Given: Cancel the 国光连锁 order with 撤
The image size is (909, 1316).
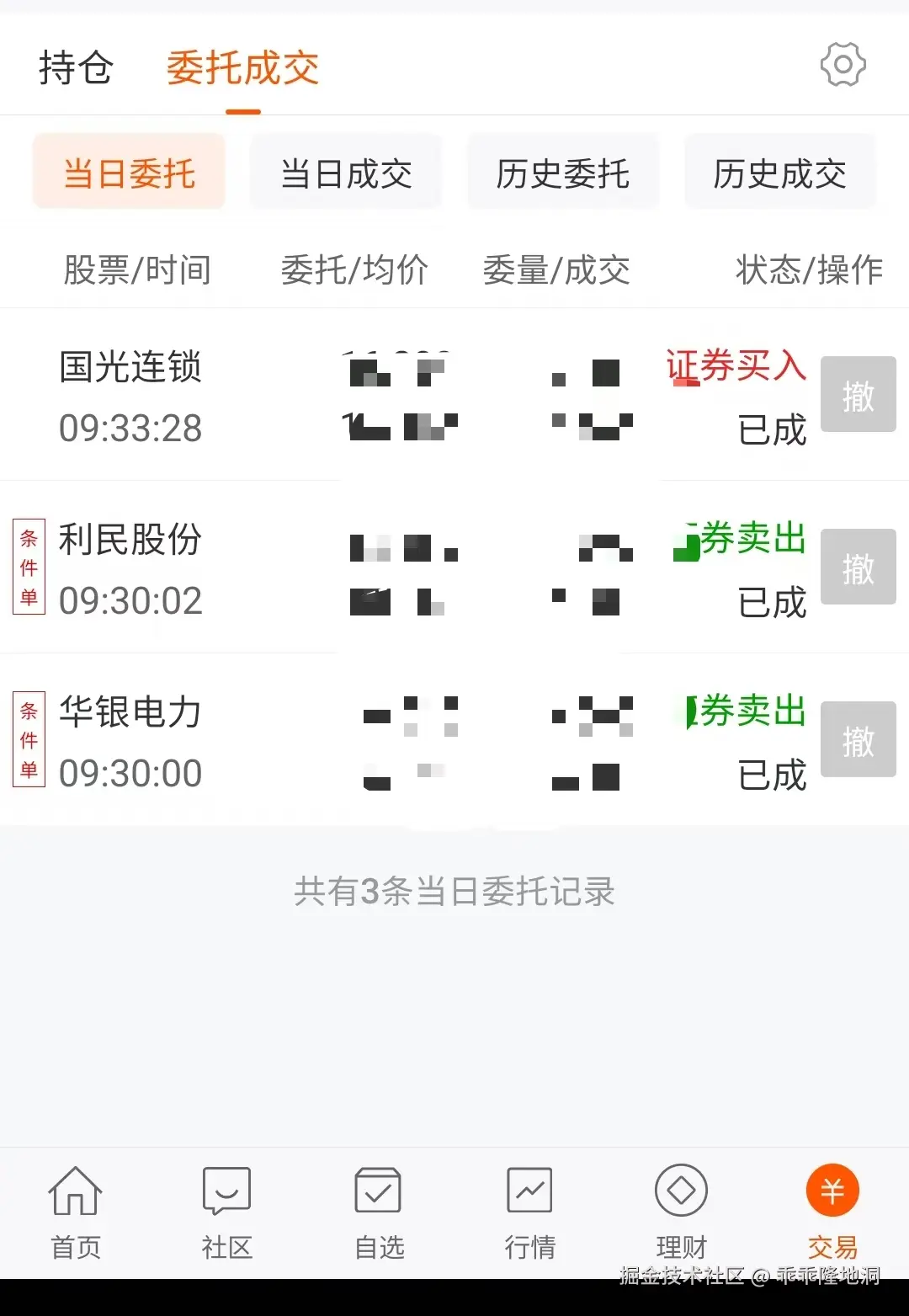Looking at the screenshot, I should point(858,394).
